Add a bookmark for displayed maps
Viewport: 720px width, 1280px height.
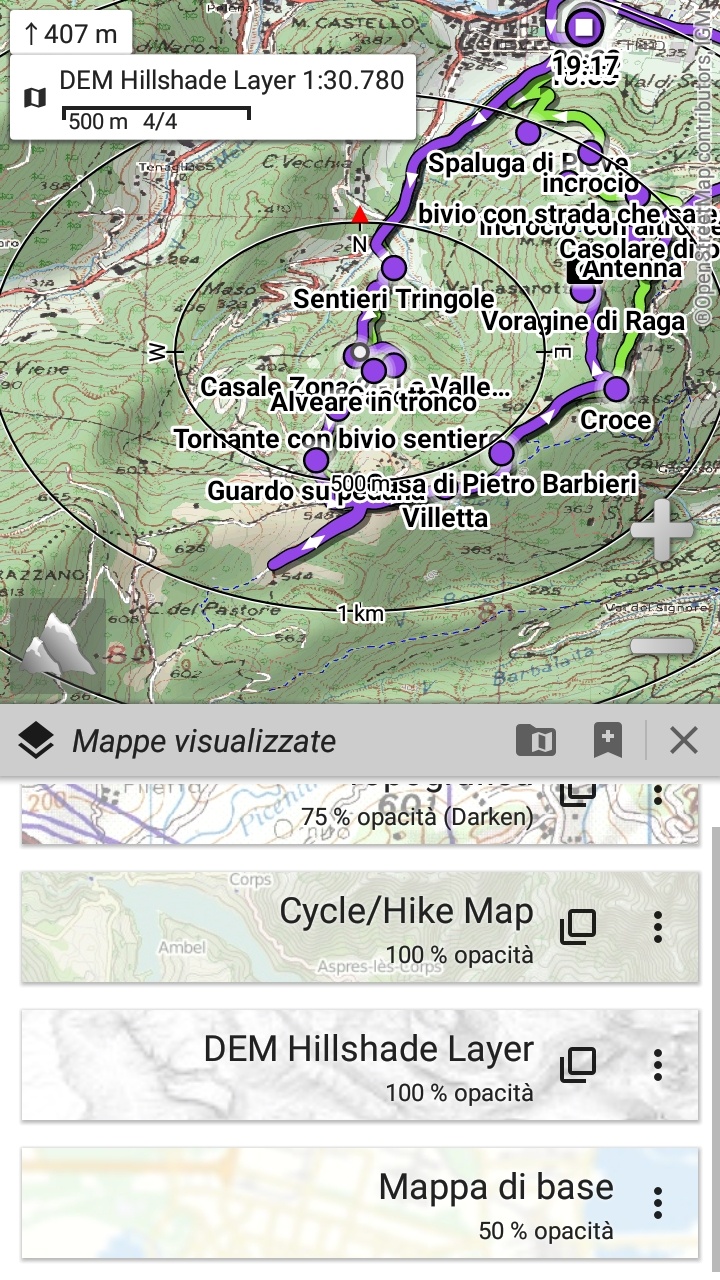[607, 741]
